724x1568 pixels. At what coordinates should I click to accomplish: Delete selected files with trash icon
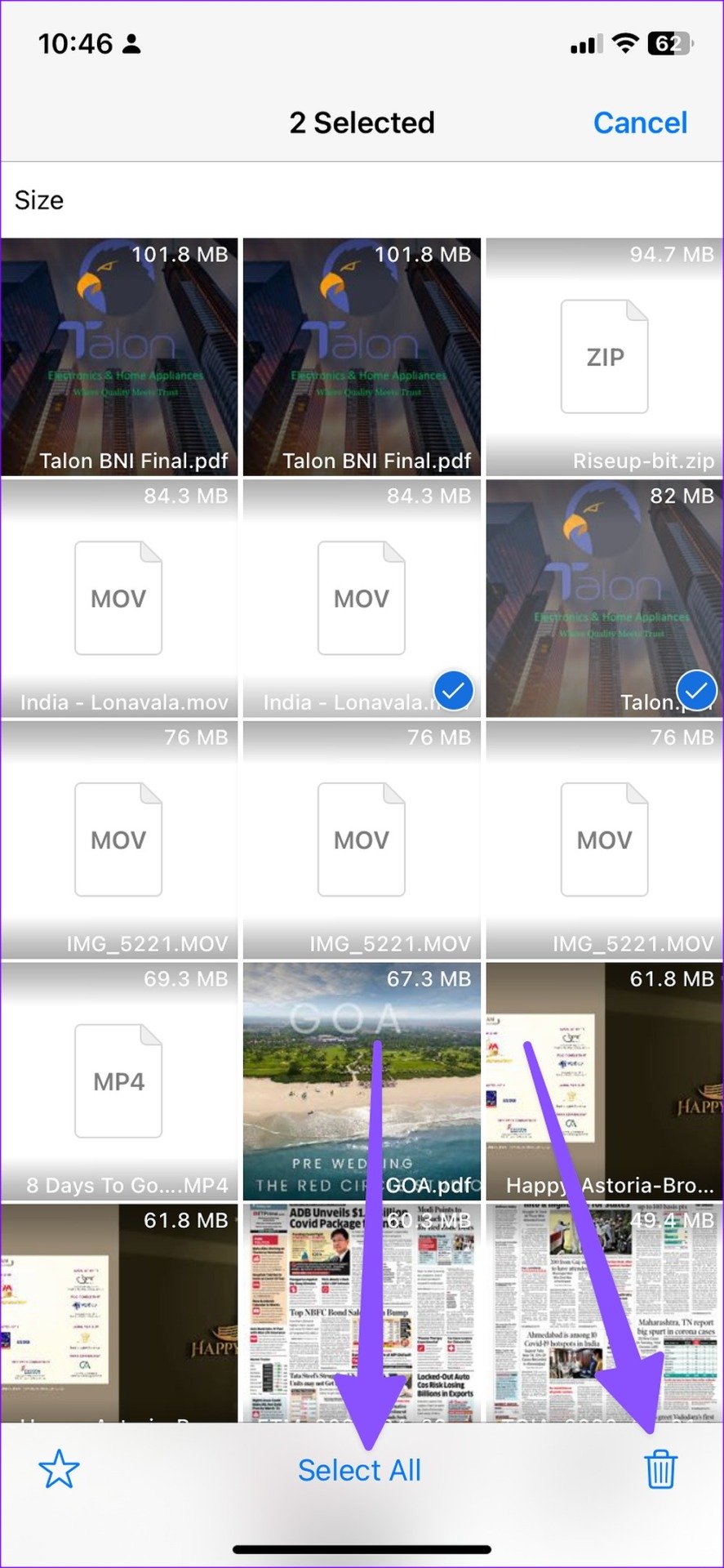tap(660, 1469)
